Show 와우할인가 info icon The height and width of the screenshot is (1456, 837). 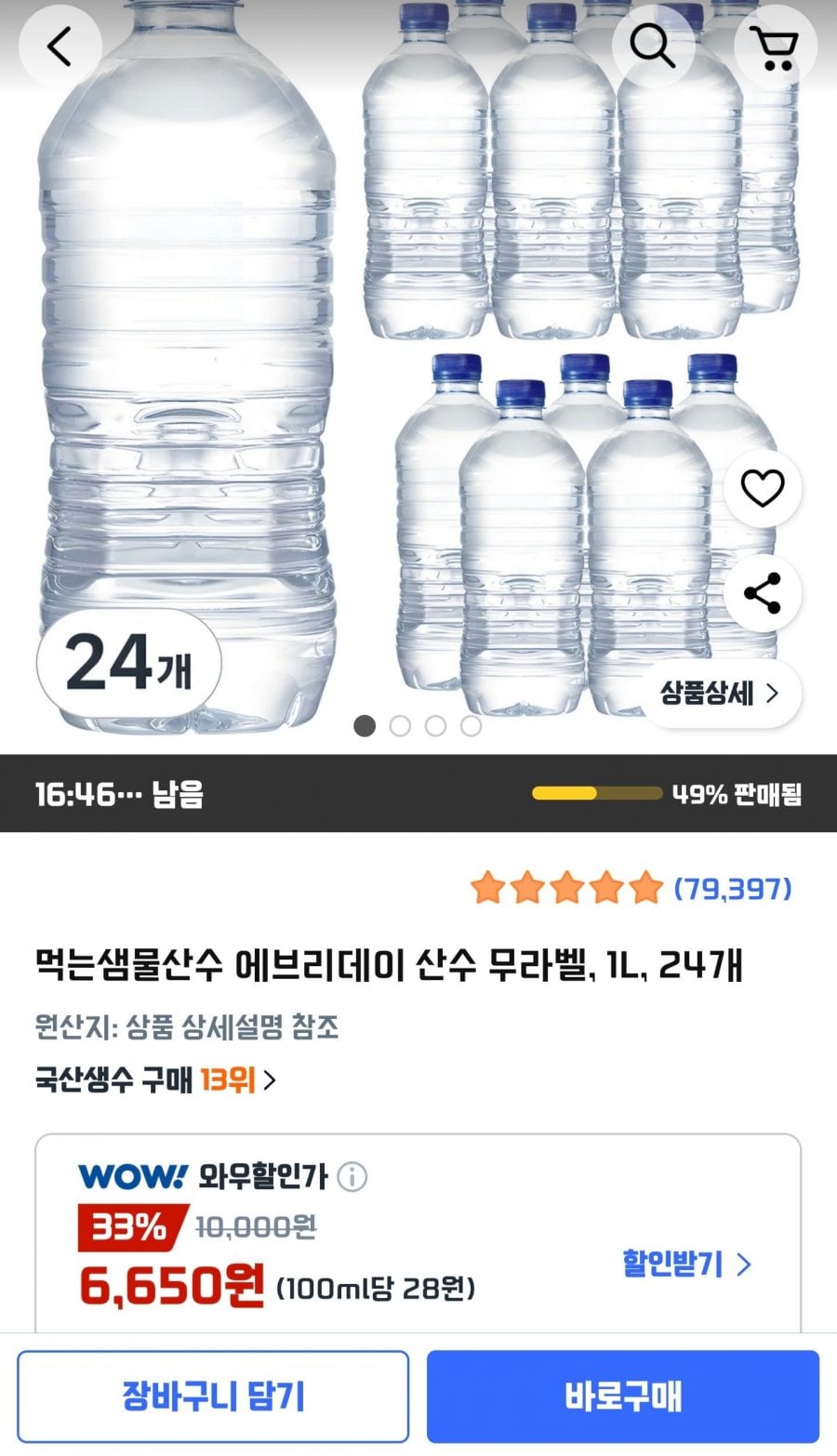(x=352, y=1177)
